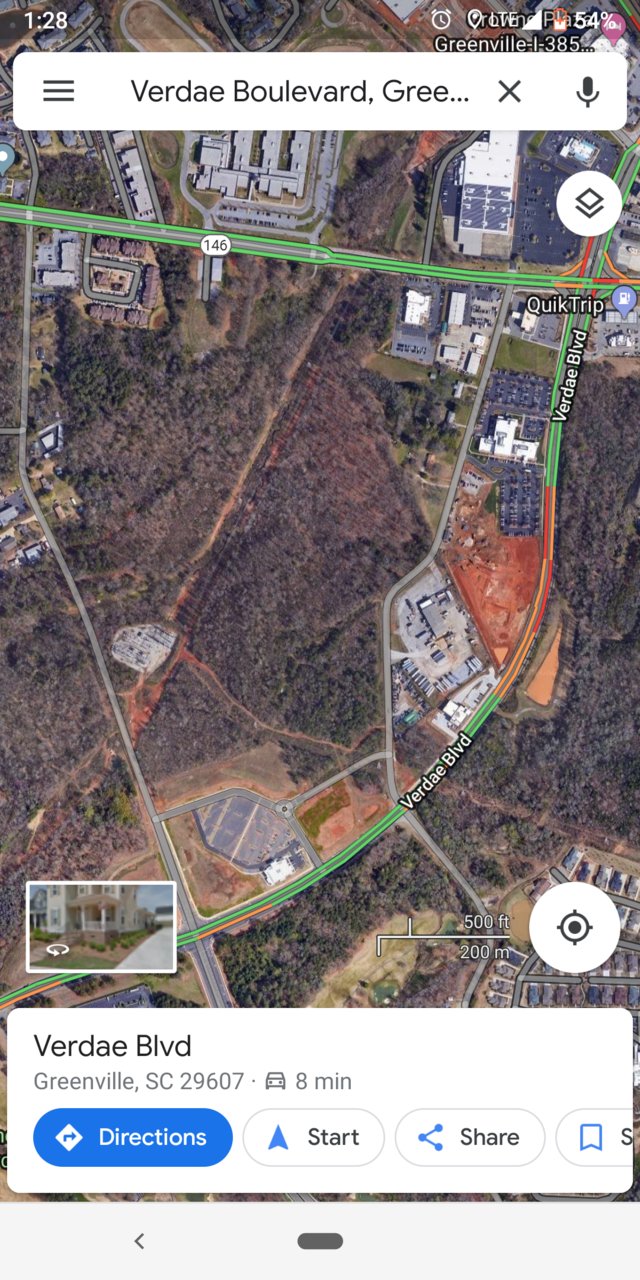Go back with system back button
The height and width of the screenshot is (1280, 640).
(x=139, y=1241)
